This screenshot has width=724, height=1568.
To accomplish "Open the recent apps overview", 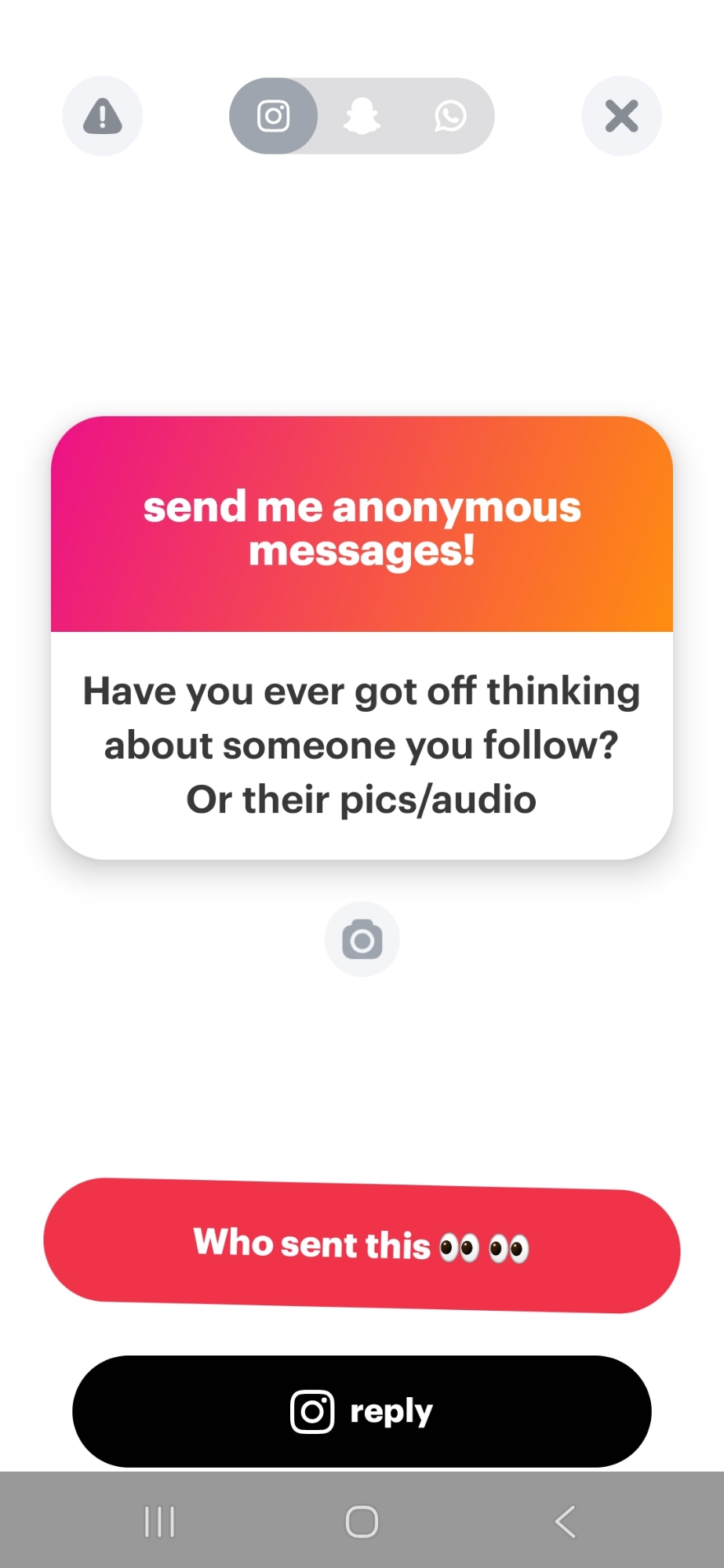I will pyautogui.click(x=159, y=1522).
